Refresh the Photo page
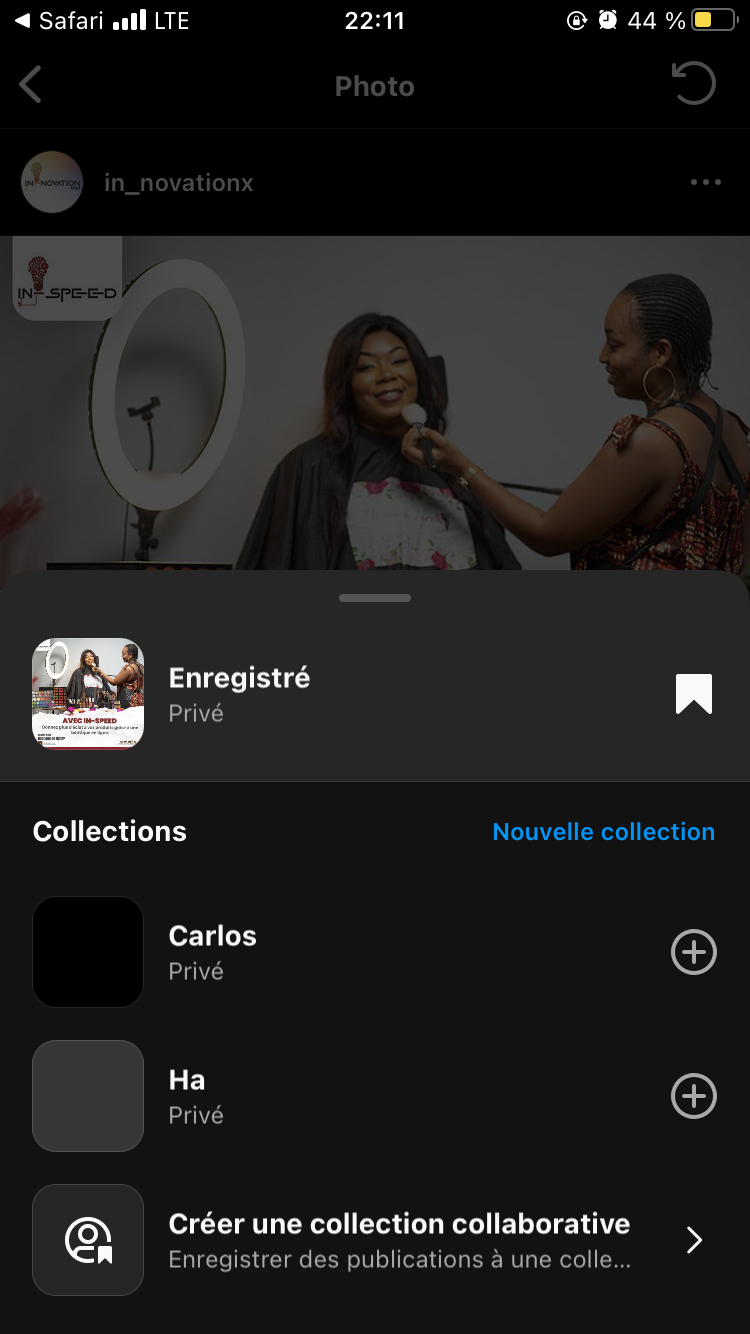Image resolution: width=750 pixels, height=1334 pixels. click(x=694, y=84)
